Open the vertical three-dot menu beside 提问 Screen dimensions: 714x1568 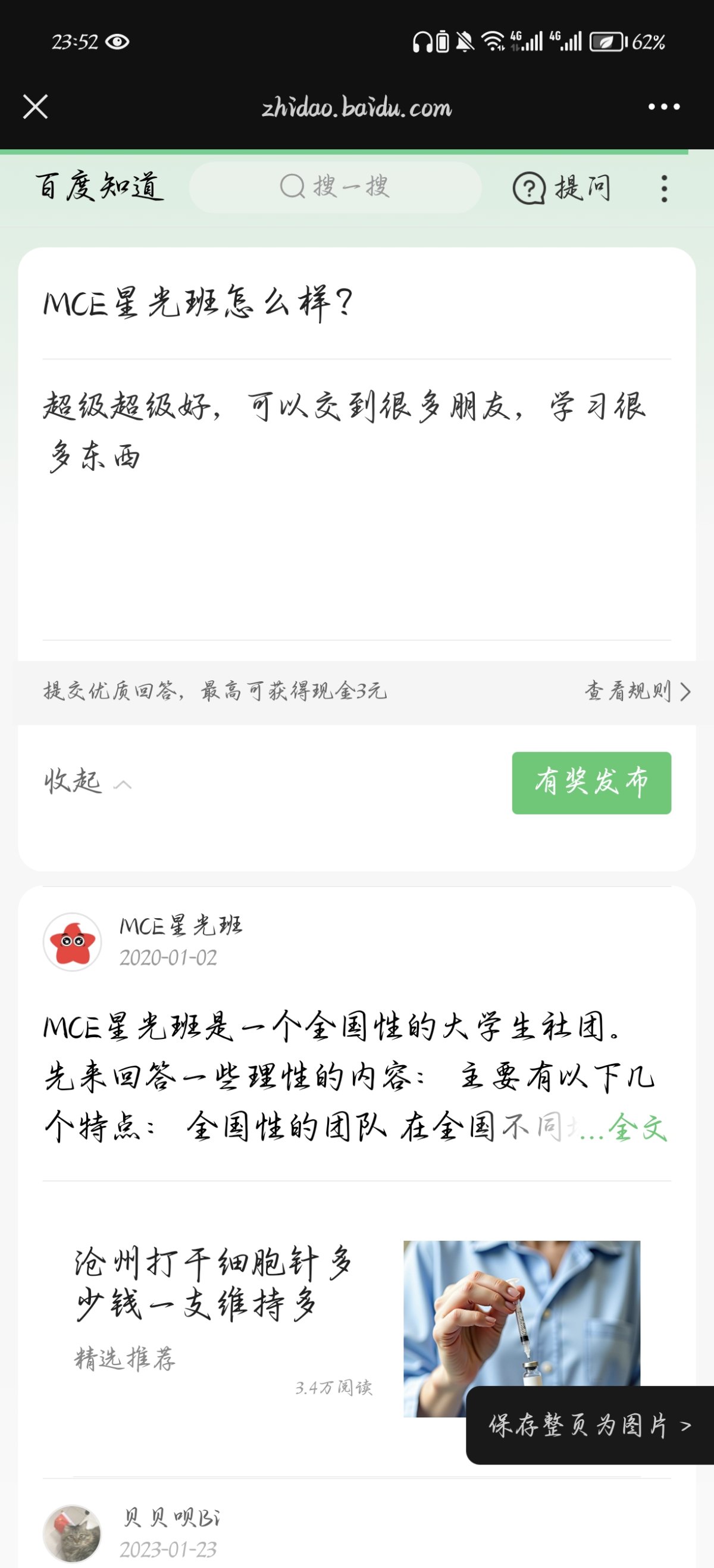pyautogui.click(x=665, y=188)
